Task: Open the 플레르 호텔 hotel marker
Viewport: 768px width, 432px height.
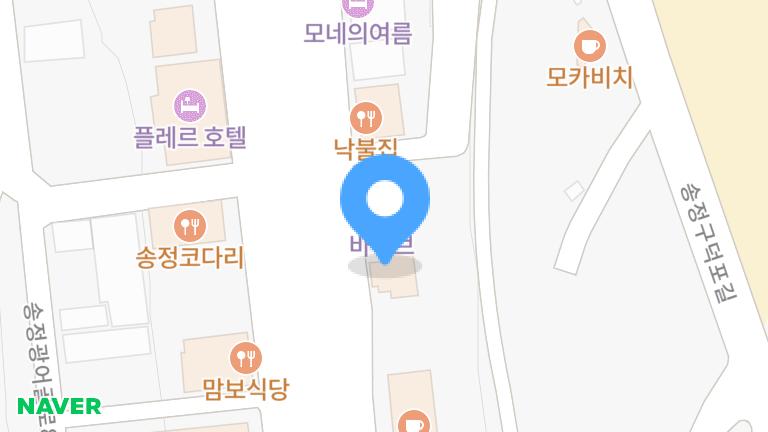Action: (x=189, y=105)
